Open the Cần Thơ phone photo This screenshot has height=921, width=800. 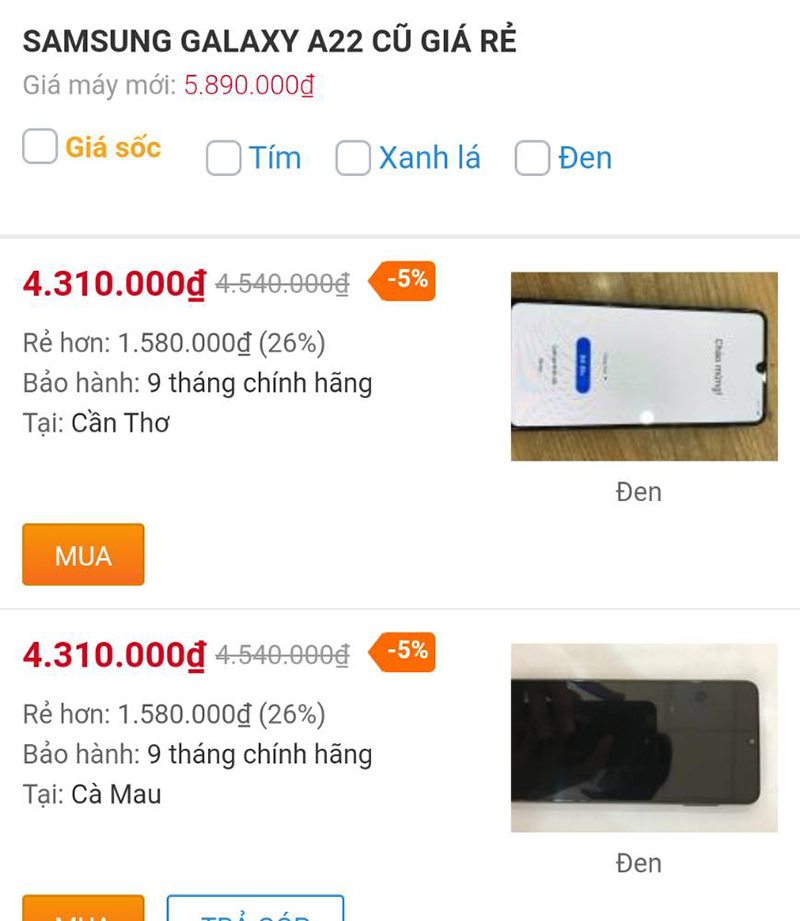(x=643, y=366)
